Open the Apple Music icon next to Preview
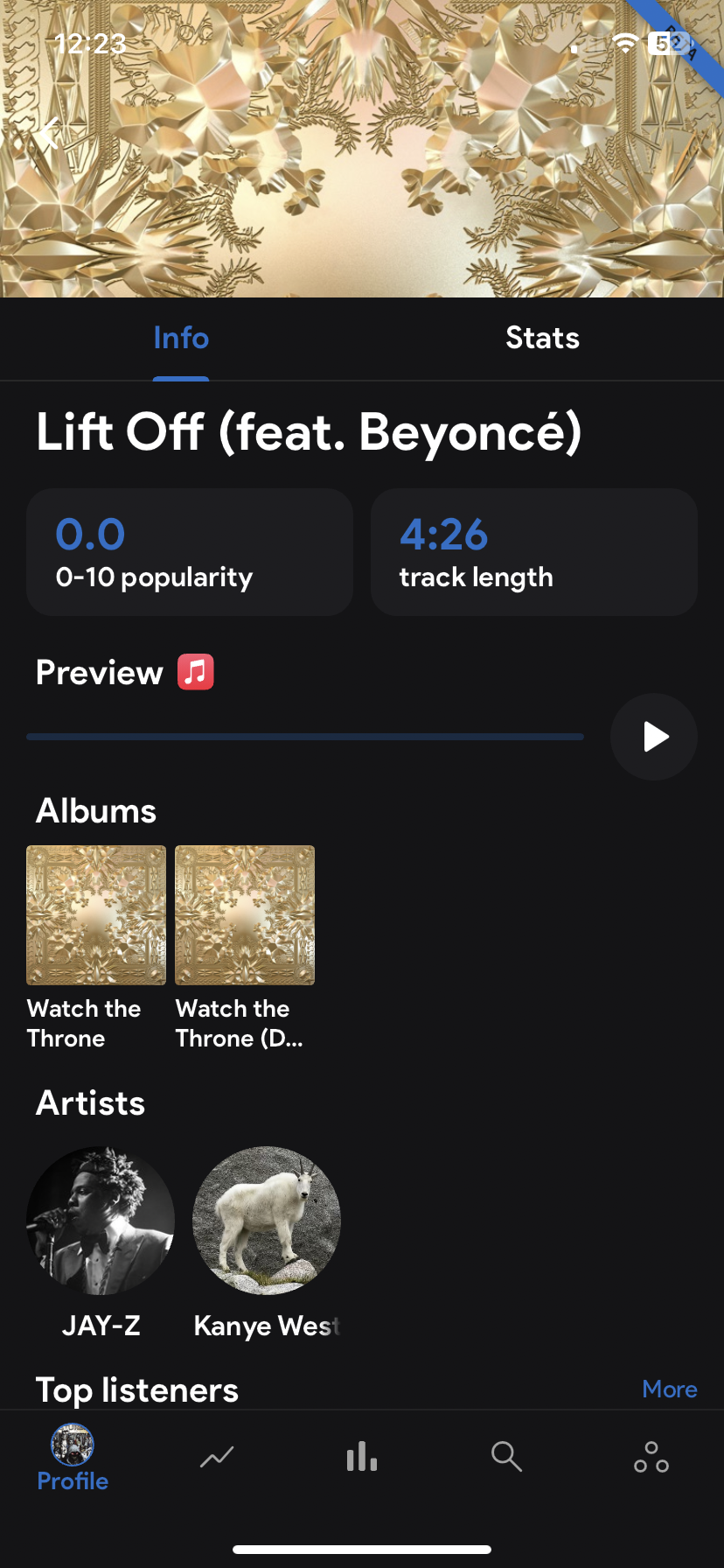 click(x=196, y=672)
